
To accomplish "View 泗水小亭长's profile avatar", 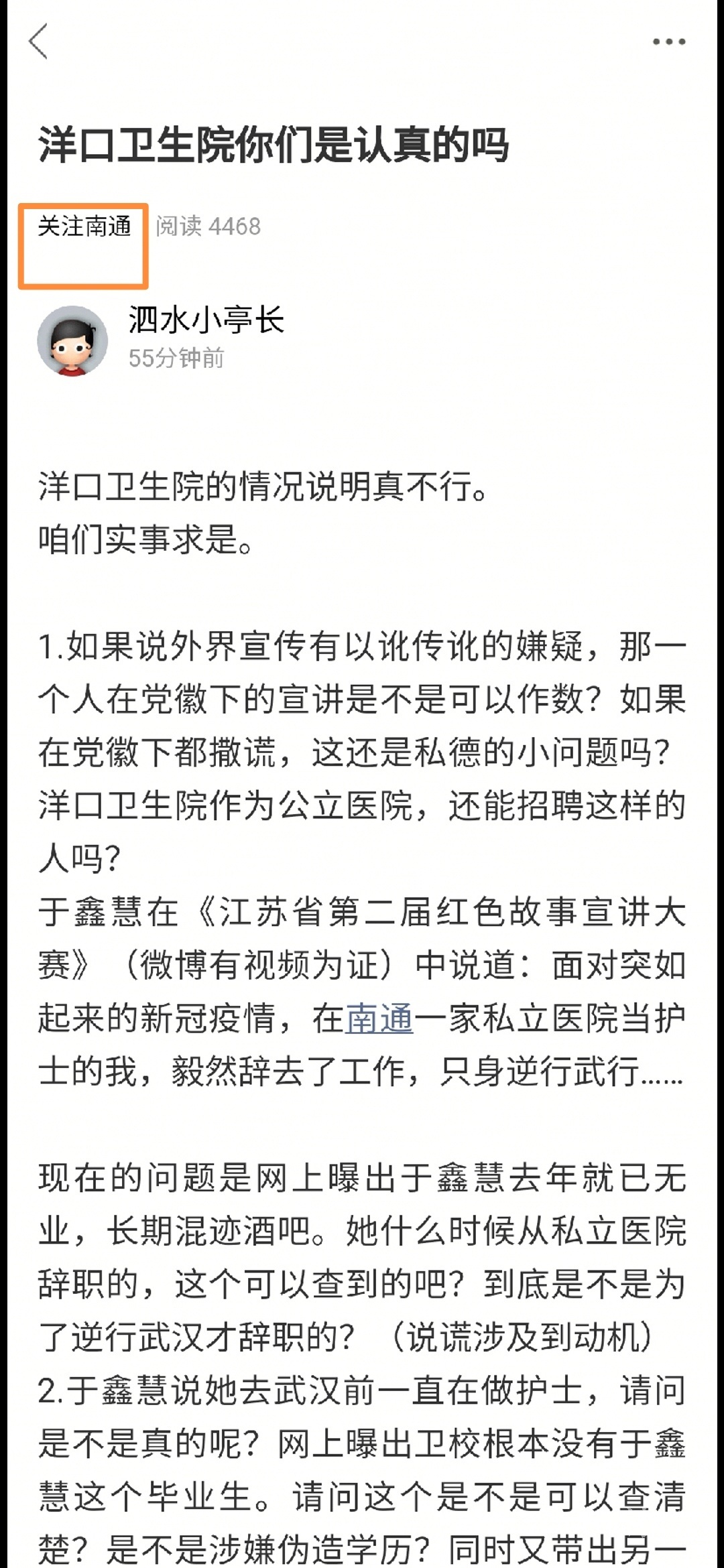I will [72, 340].
